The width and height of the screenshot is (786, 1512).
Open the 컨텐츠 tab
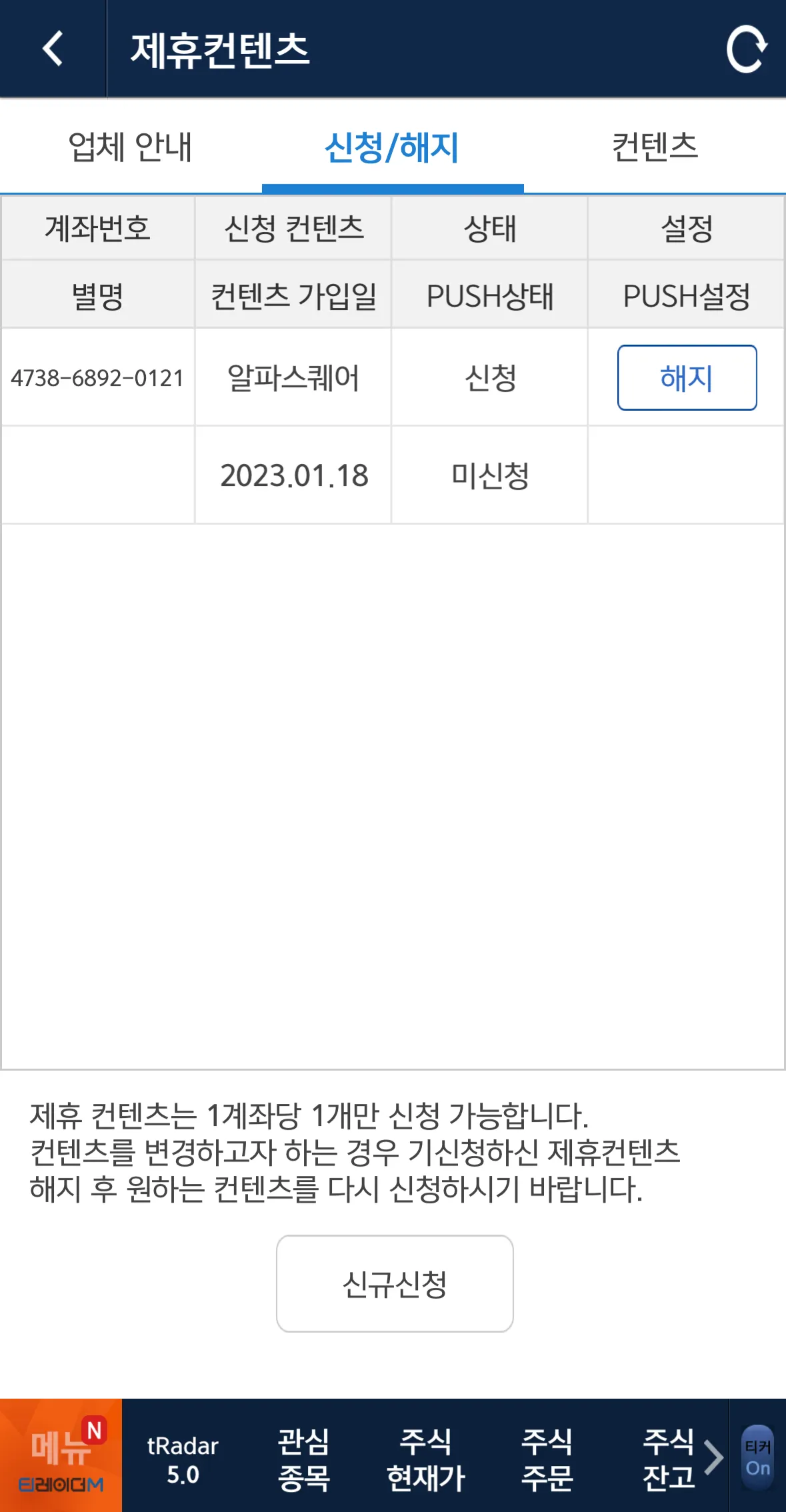[655, 147]
